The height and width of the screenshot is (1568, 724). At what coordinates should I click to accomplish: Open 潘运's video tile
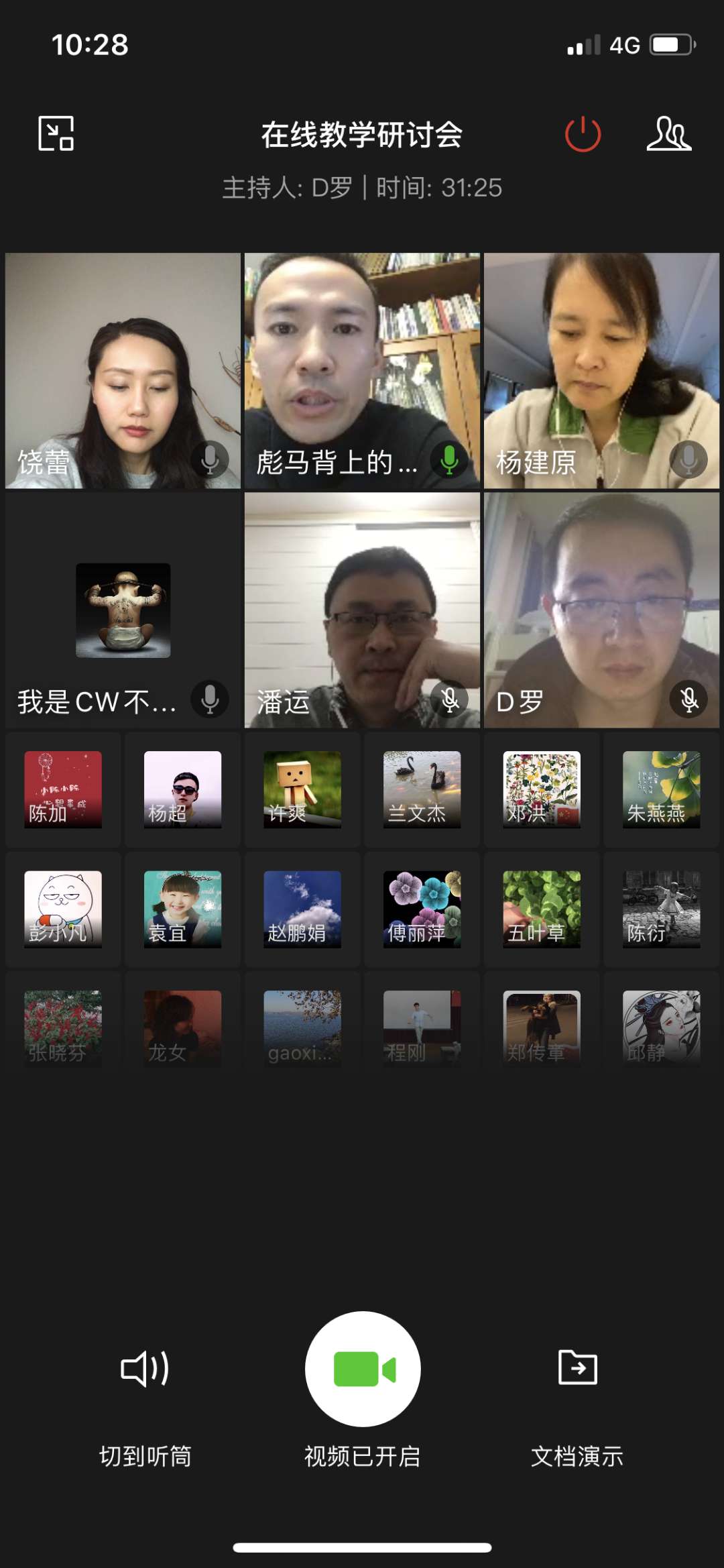362,610
